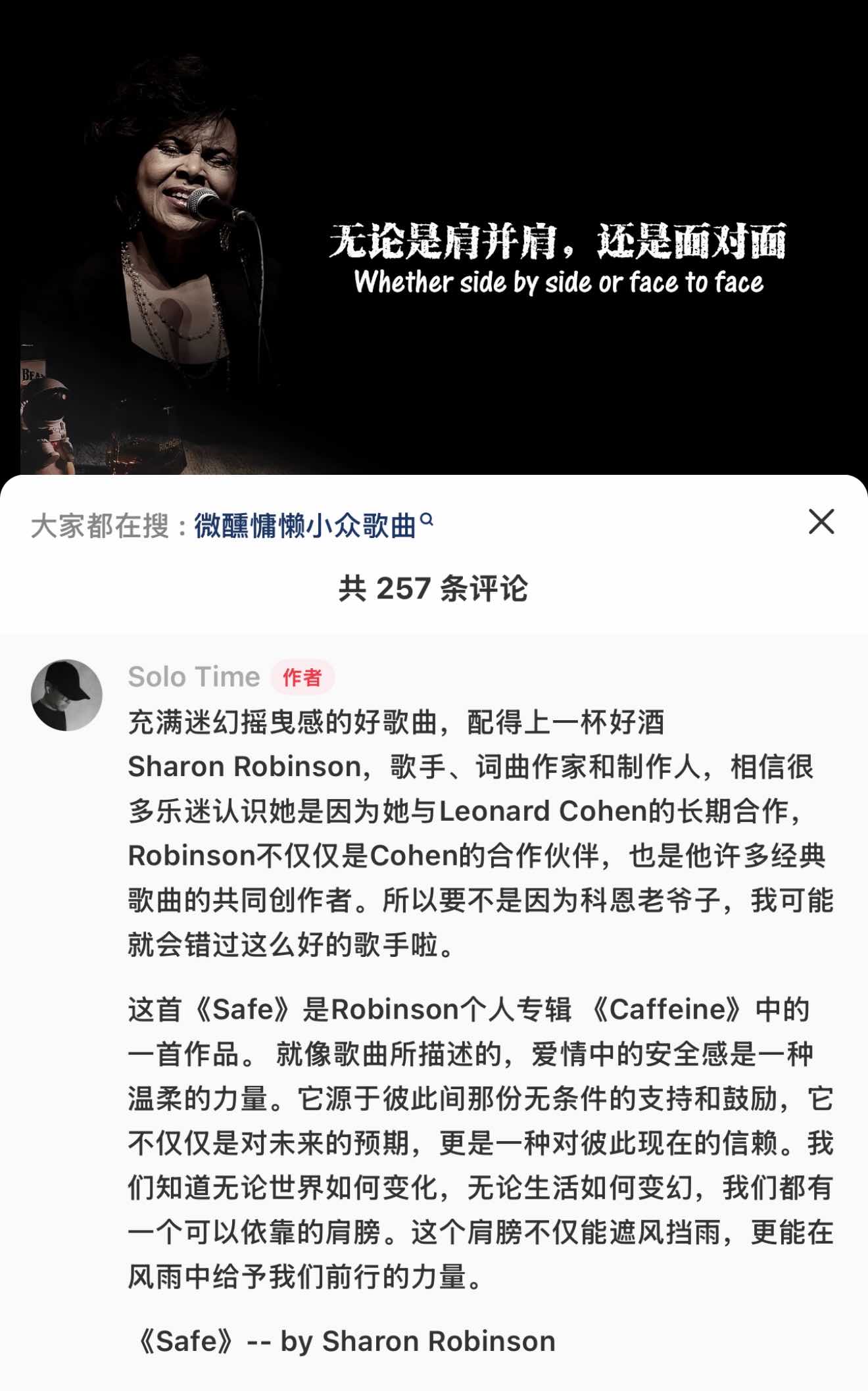The image size is (868, 1391).
Task: Tap the video above the comments
Action: pos(434,250)
